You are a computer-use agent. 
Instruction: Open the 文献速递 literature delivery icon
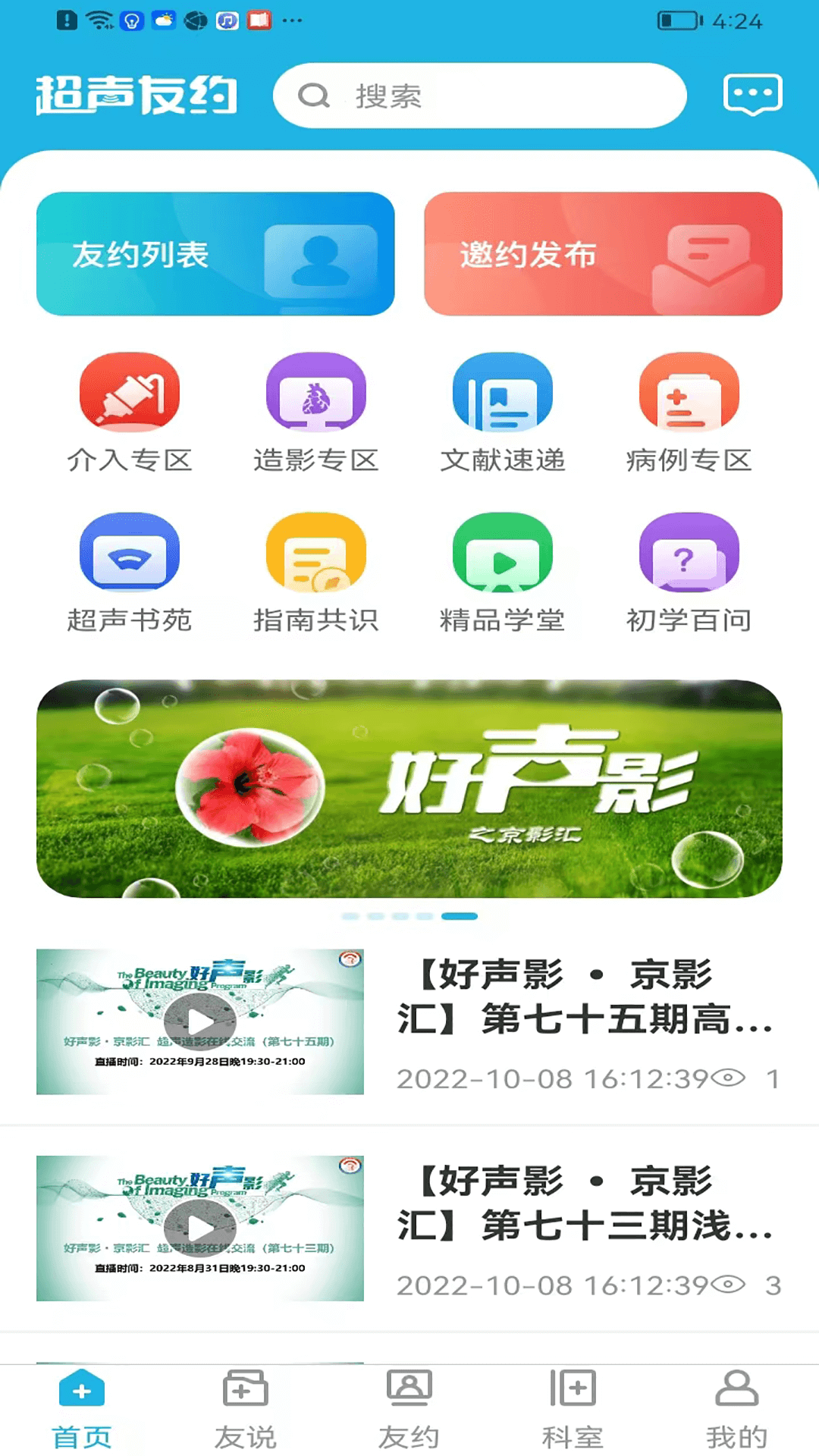pyautogui.click(x=502, y=393)
